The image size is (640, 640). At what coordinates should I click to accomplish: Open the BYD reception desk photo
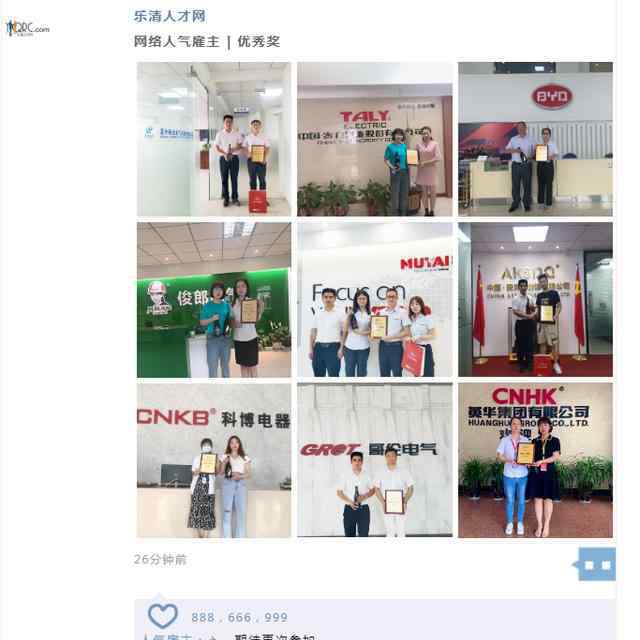pyautogui.click(x=535, y=139)
